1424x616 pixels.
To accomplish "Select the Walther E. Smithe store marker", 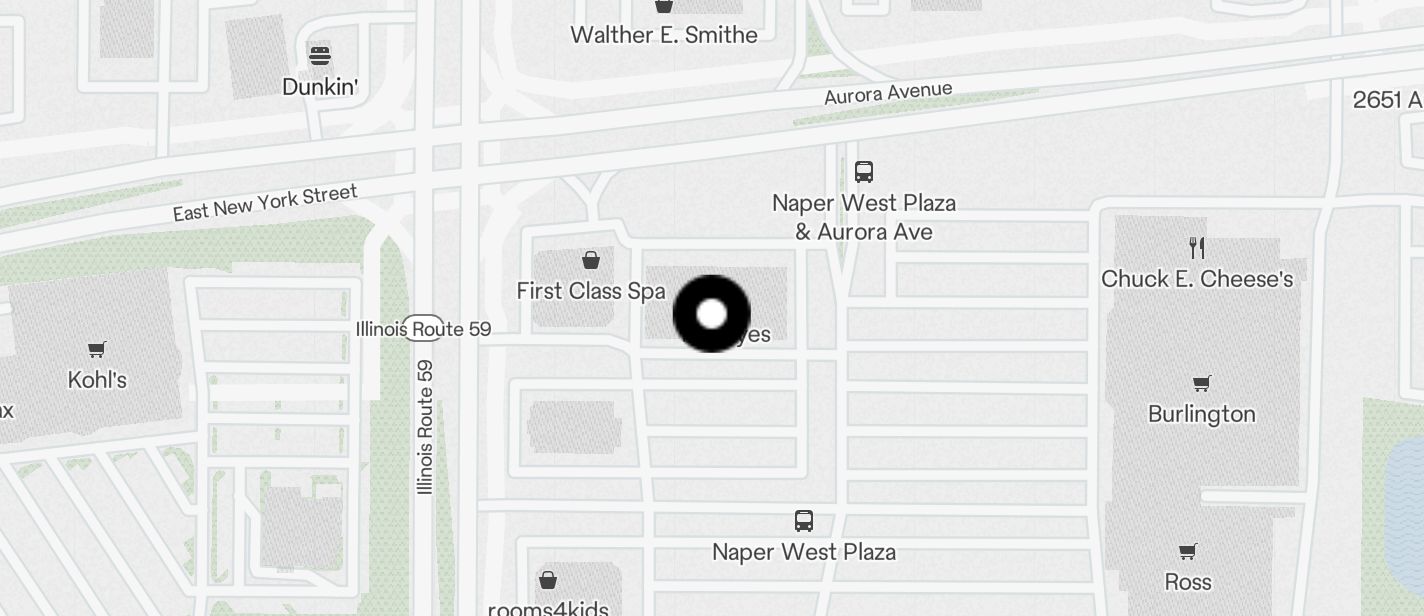I will [663, 8].
